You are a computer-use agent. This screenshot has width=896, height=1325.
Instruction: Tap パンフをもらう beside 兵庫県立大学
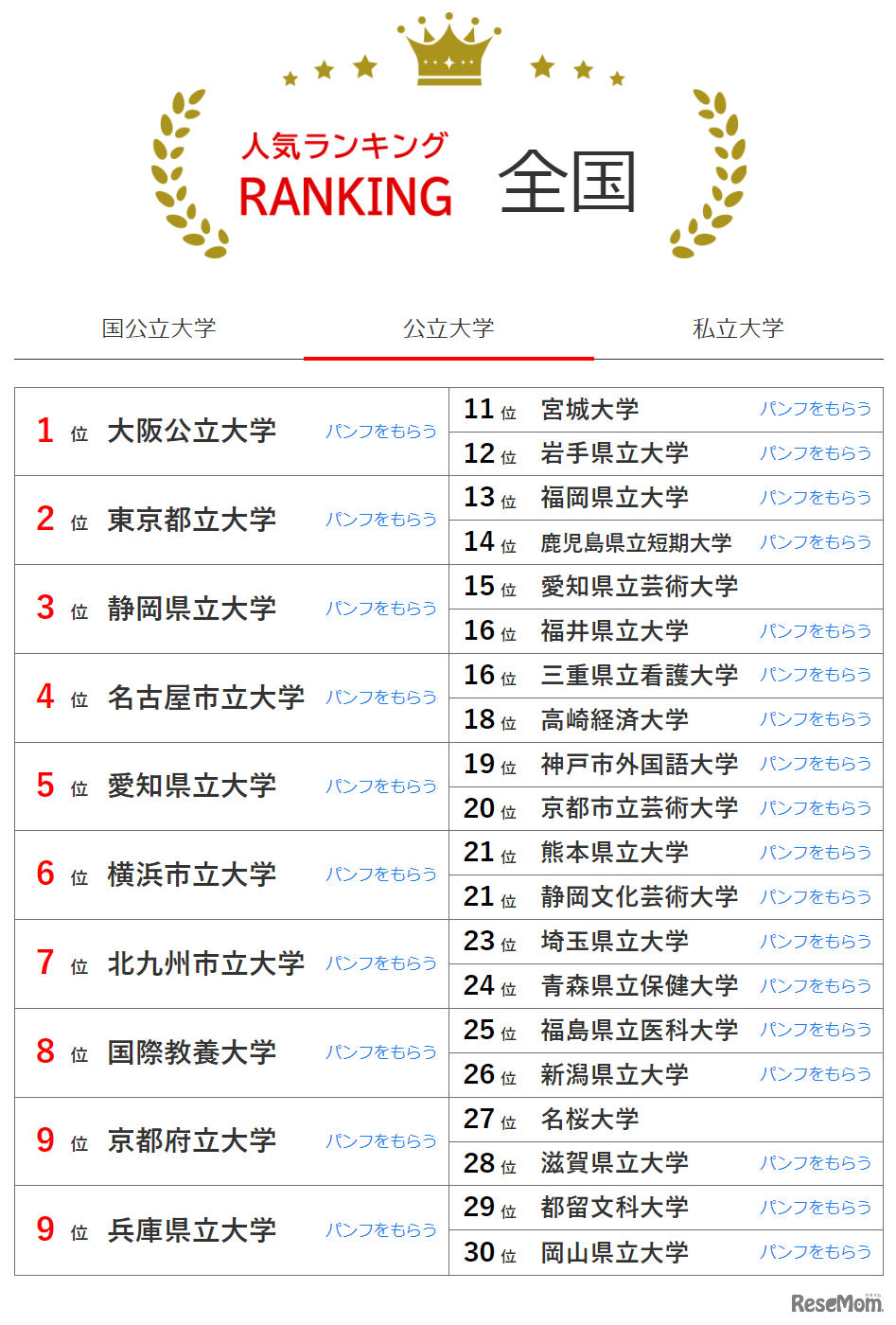coord(381,1230)
